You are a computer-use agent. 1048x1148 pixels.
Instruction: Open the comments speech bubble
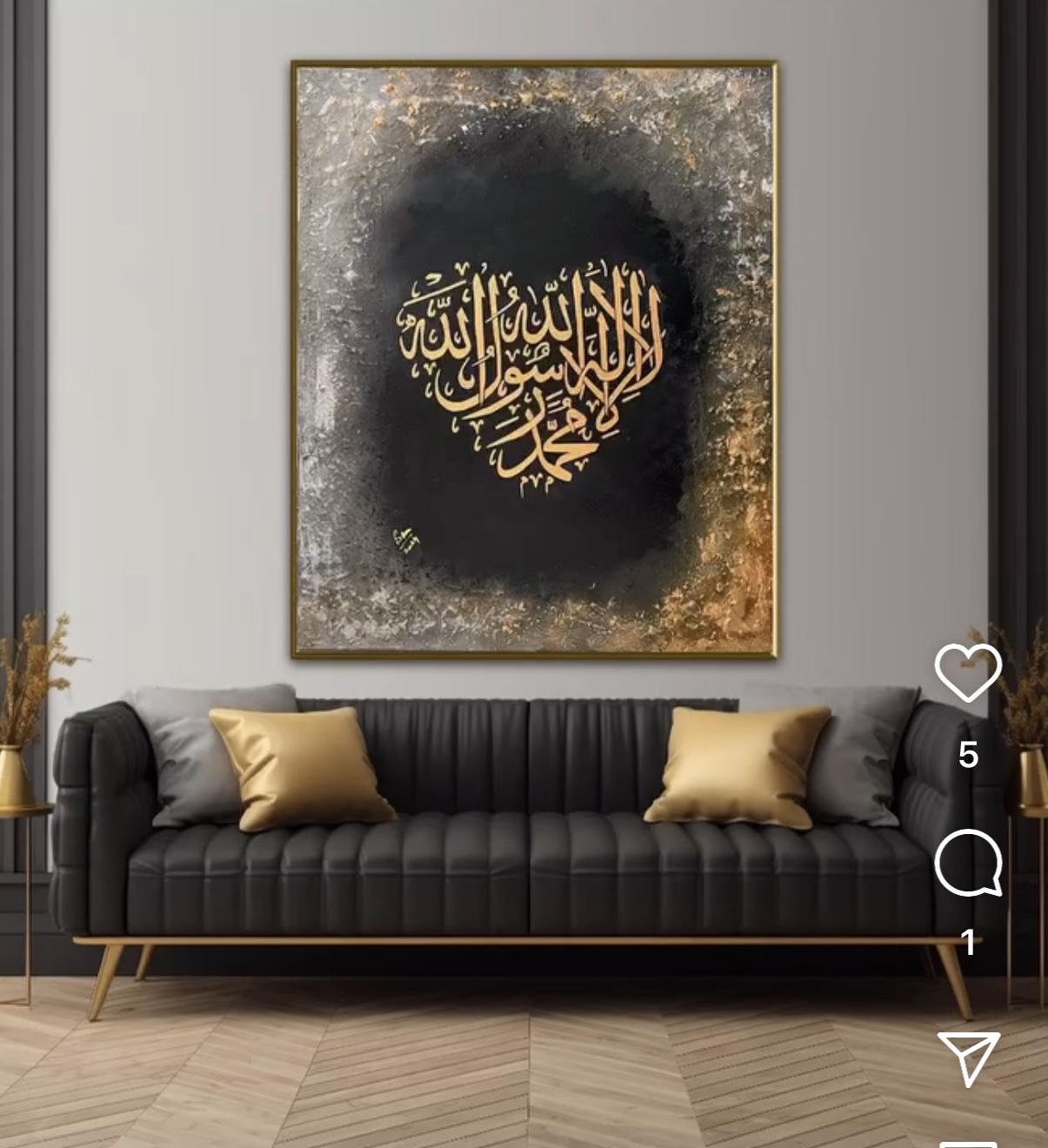[968, 863]
